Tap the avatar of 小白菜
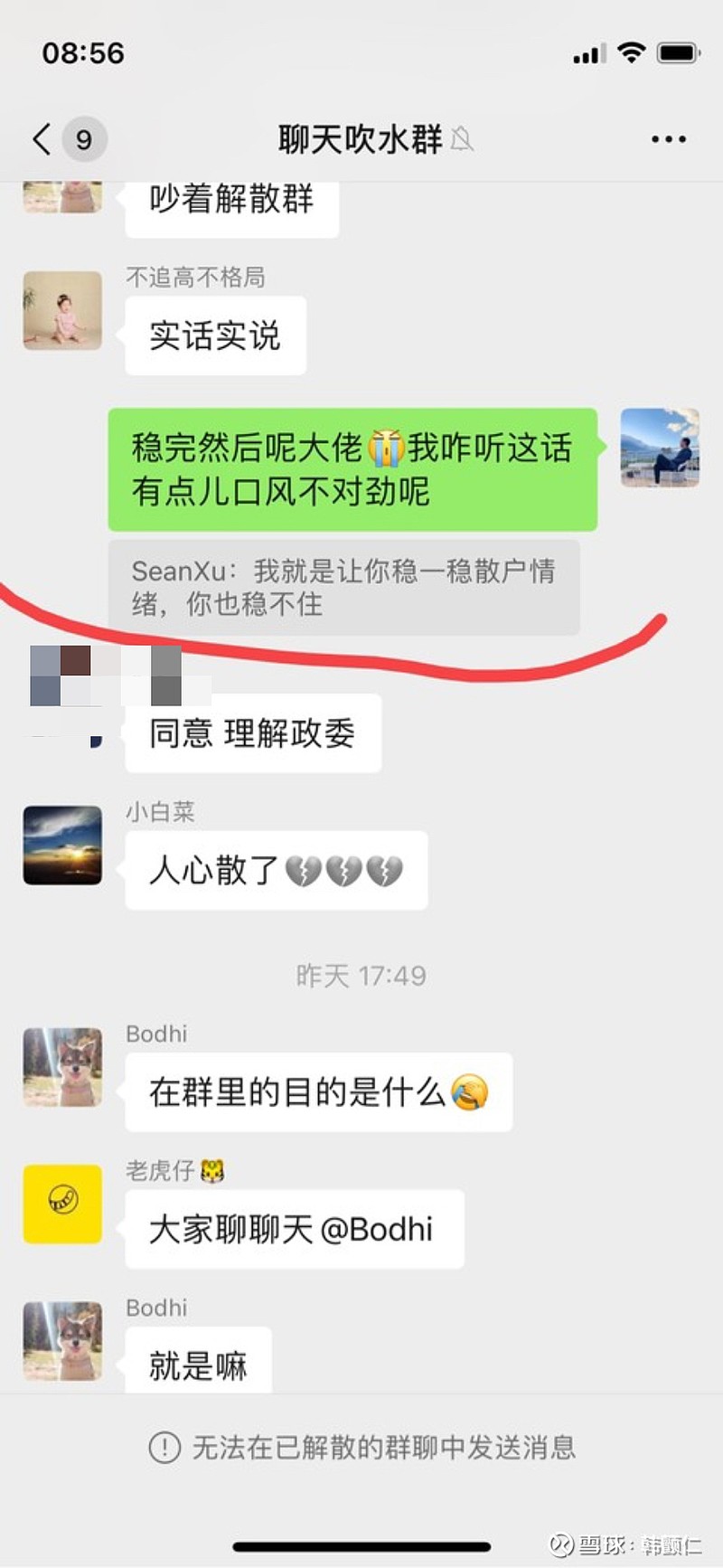Image resolution: width=723 pixels, height=1568 pixels. click(x=62, y=845)
